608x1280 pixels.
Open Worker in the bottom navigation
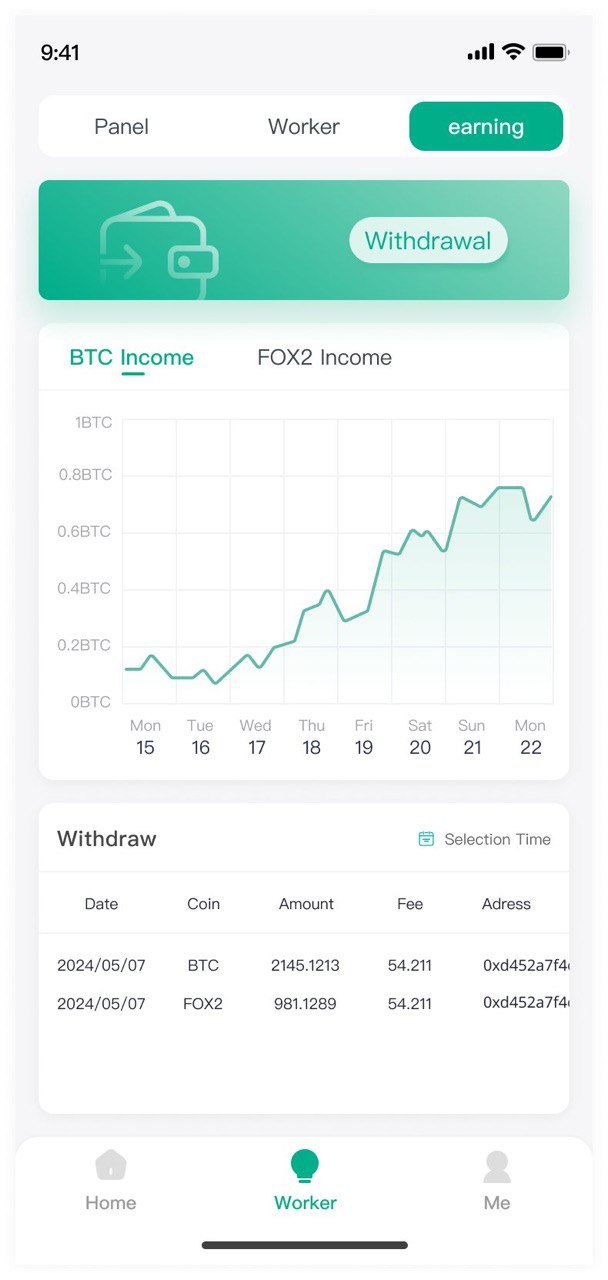(305, 1181)
